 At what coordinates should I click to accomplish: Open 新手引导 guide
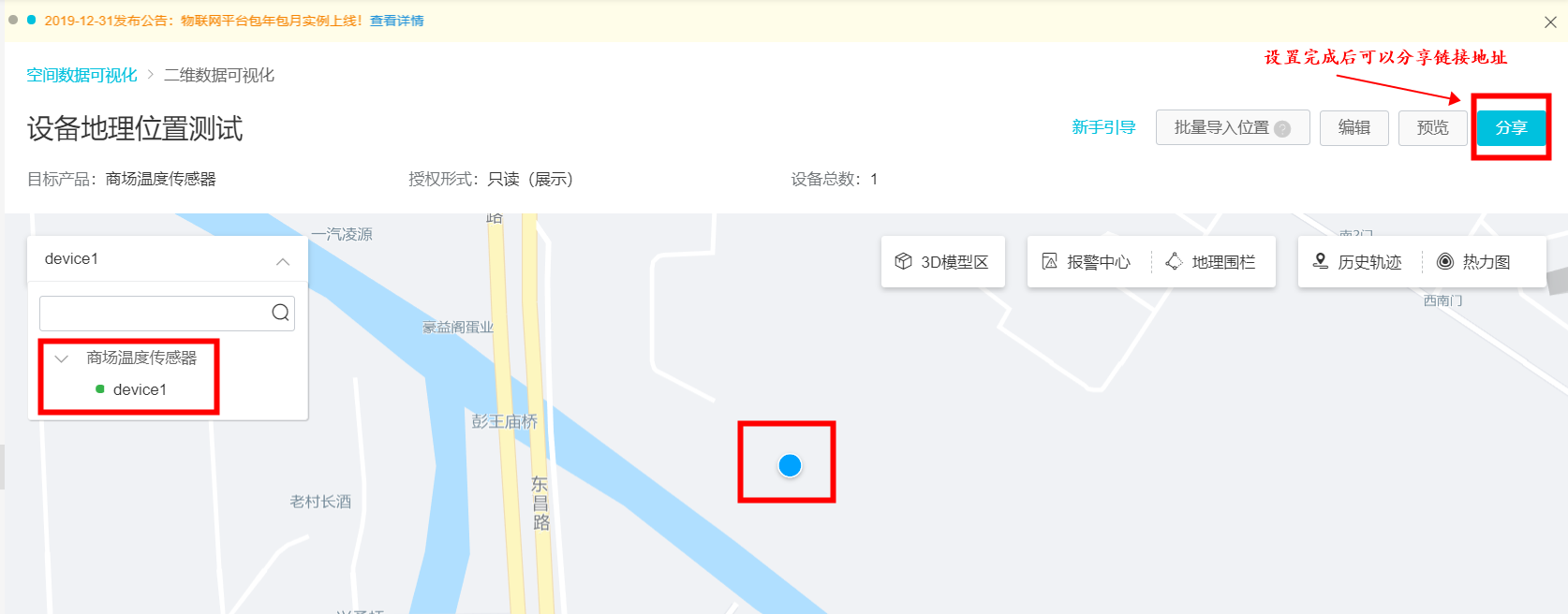1103,127
